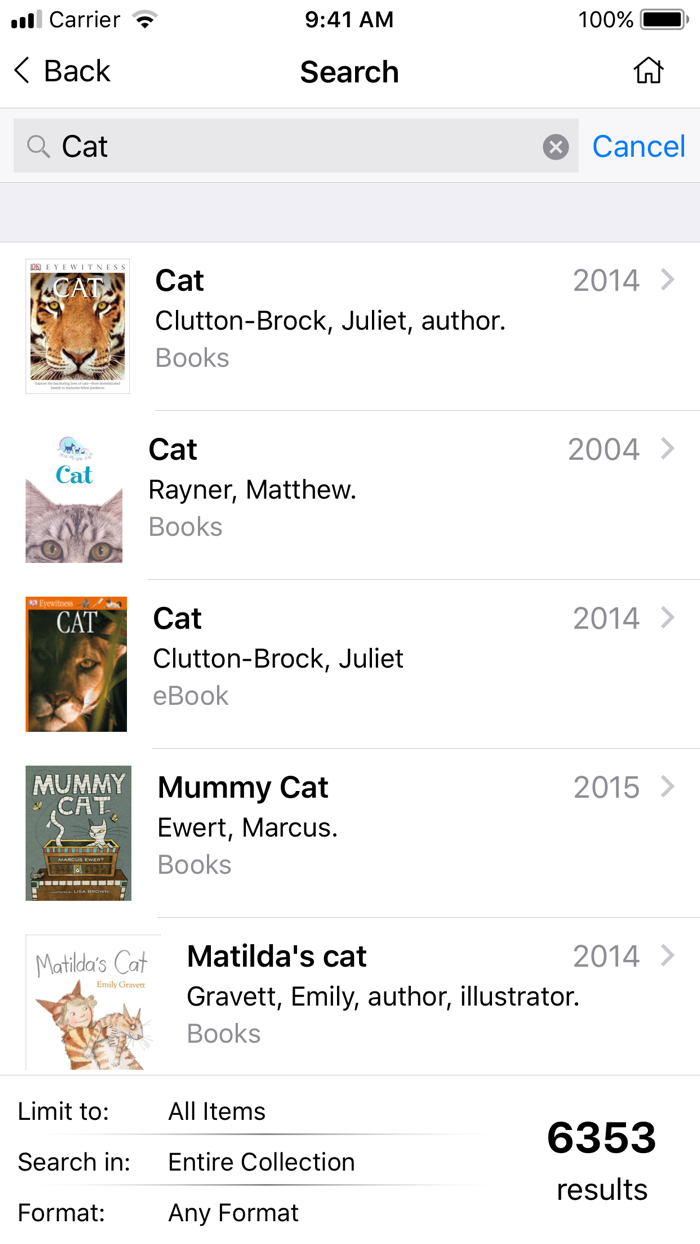Change the Limit to All Items option
The height and width of the screenshot is (1244, 700).
(250, 1111)
